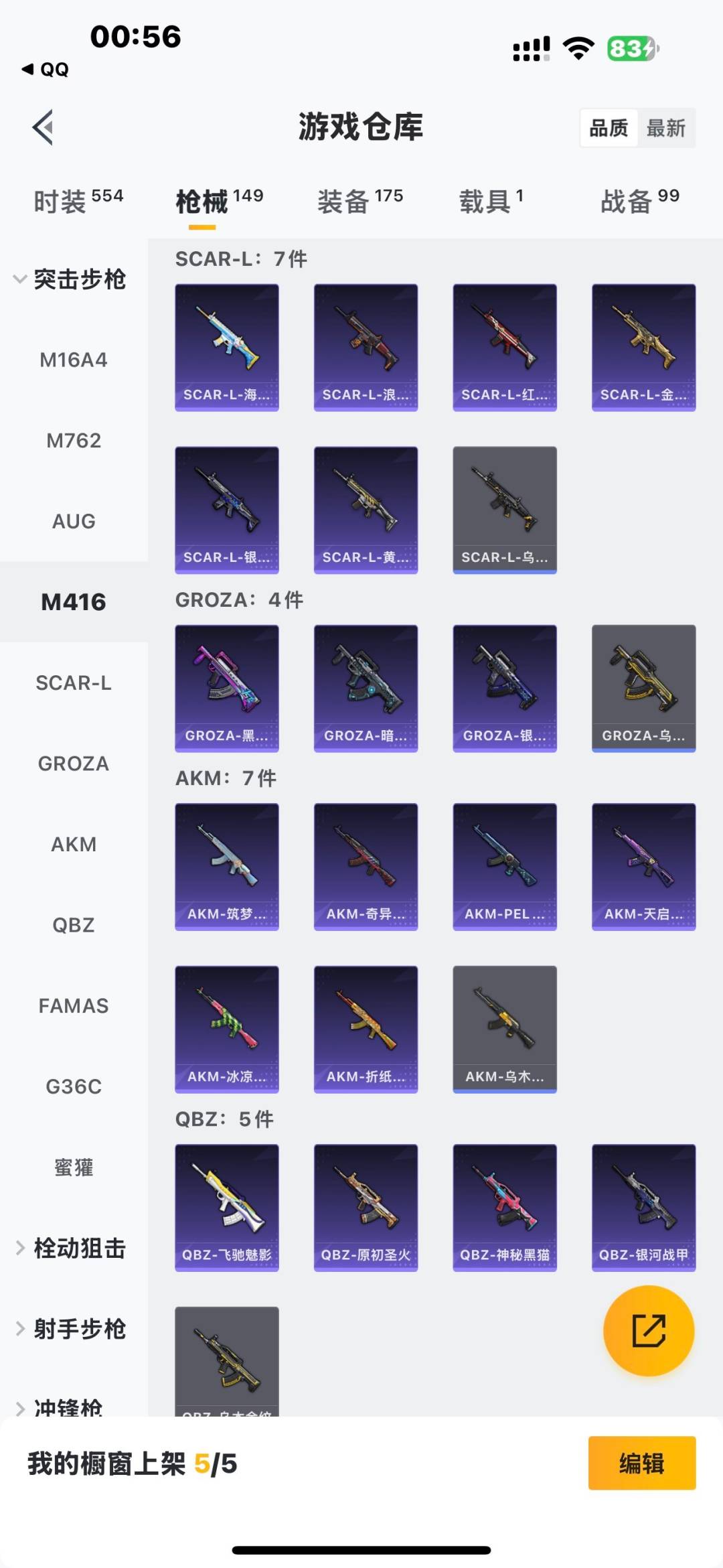Open the 载具 tab

pyautogui.click(x=491, y=200)
